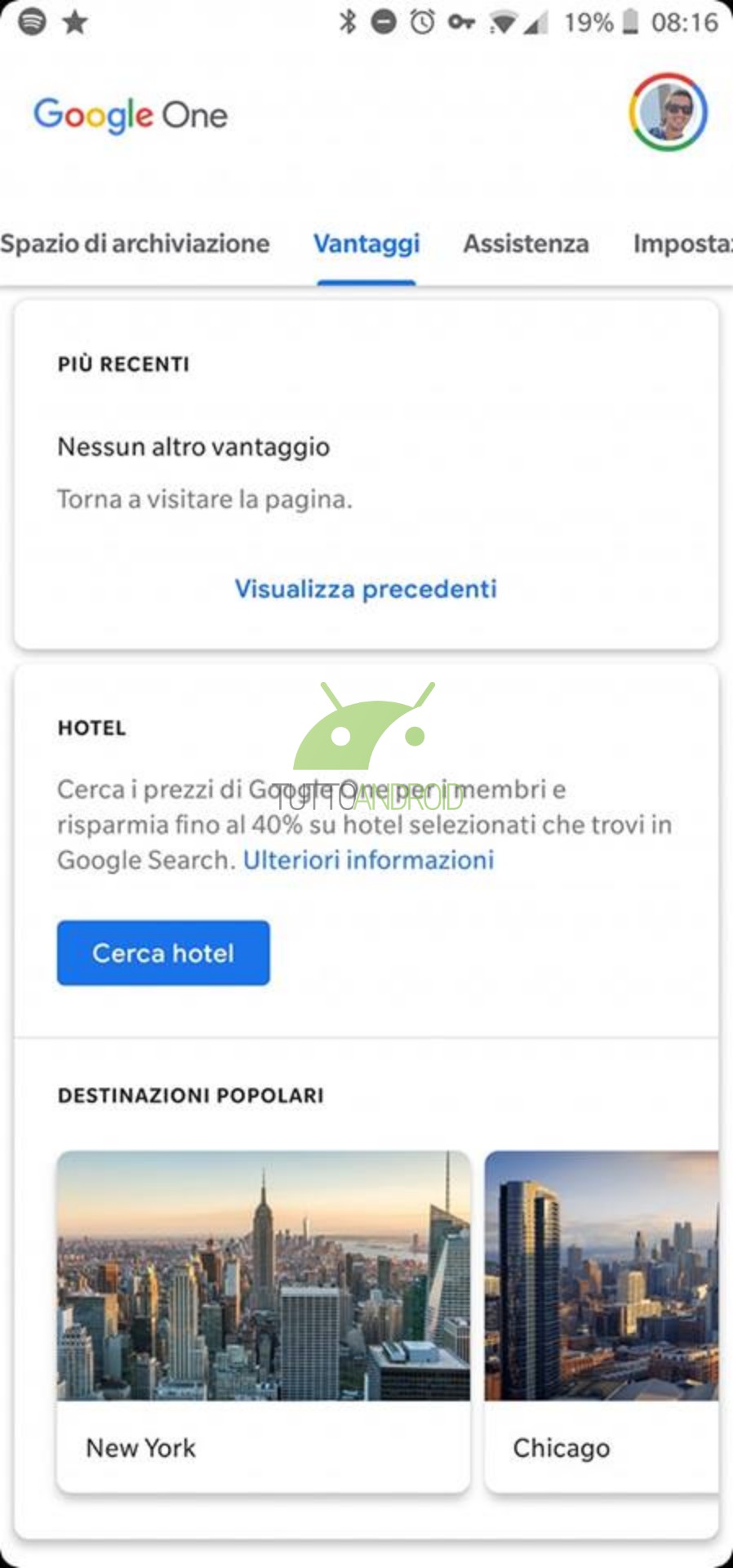This screenshot has height=1568, width=733.
Task: Switch to Spazio di archiviazione tab
Action: tap(135, 243)
